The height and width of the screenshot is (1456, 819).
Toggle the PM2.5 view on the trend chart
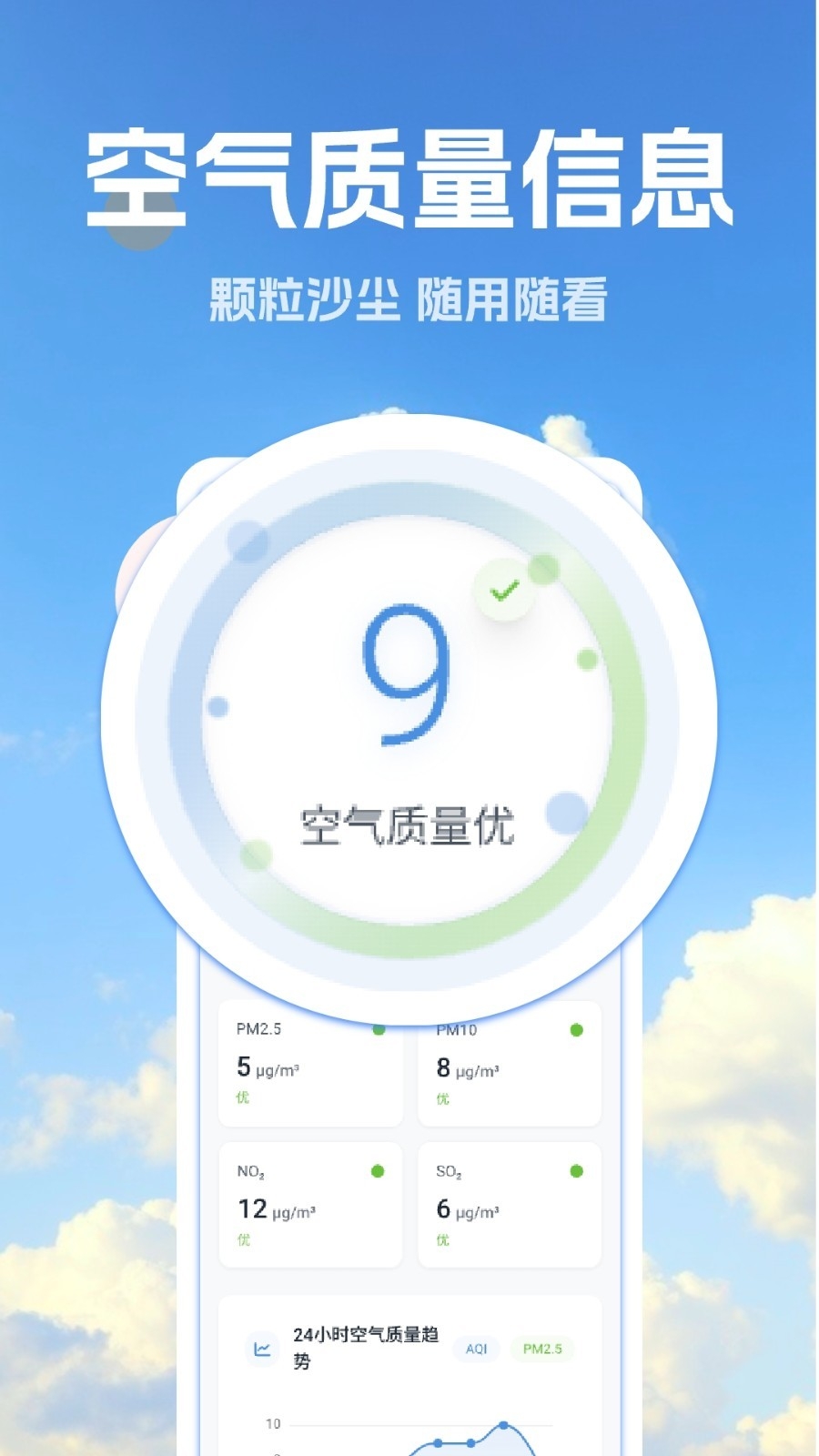tap(544, 1350)
